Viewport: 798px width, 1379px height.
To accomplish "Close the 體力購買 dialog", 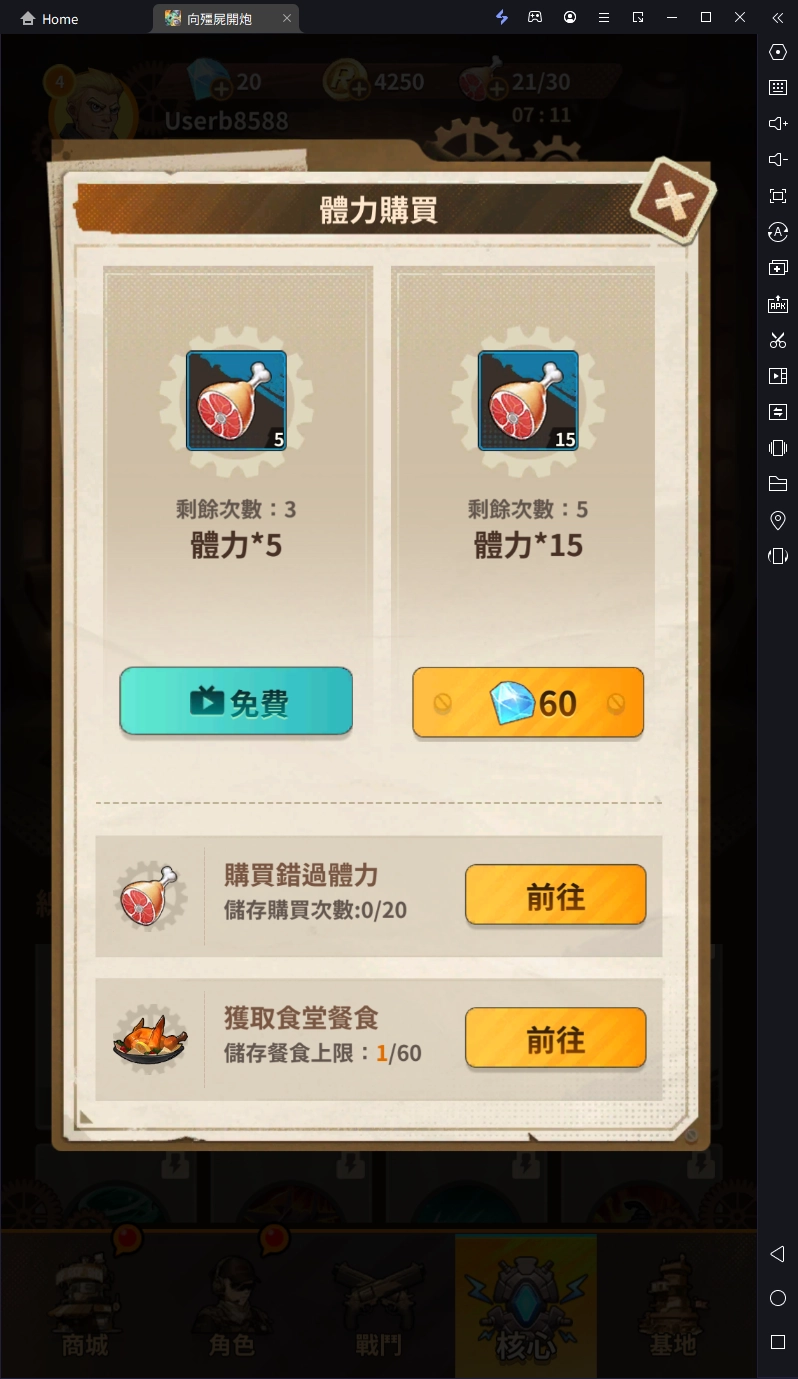I will click(673, 203).
